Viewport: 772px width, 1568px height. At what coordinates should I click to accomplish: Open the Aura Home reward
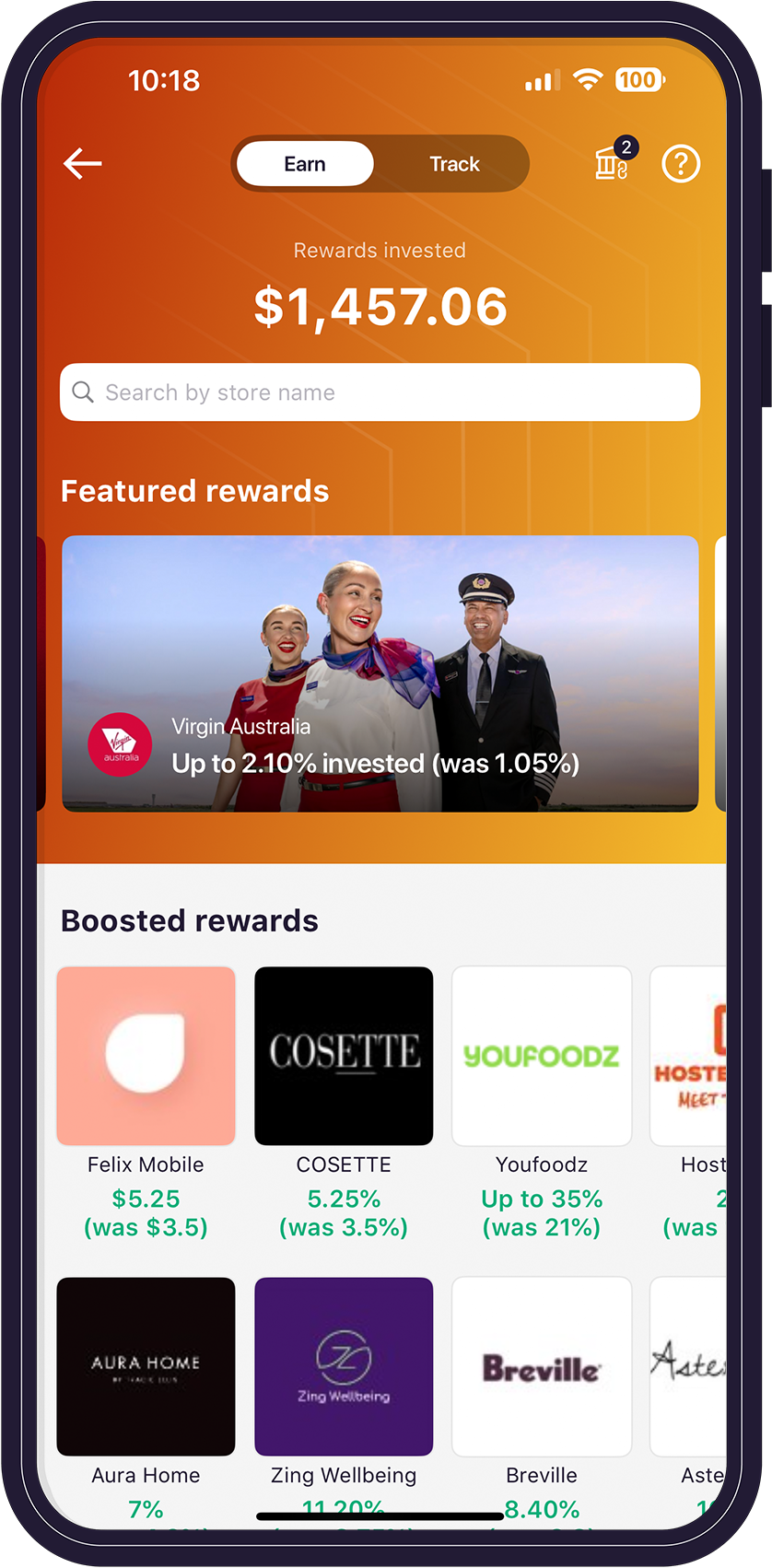146,1366
